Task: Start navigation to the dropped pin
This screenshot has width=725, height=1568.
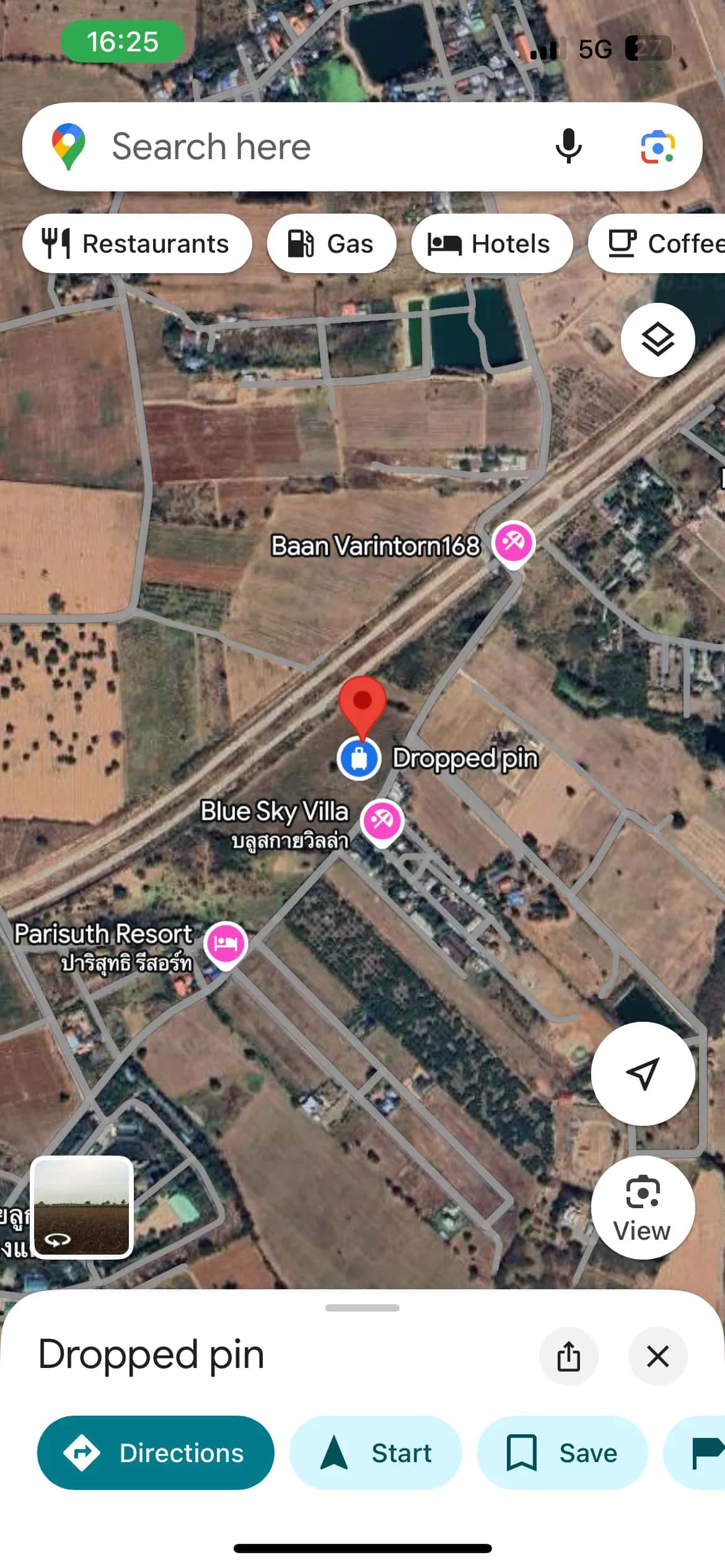Action: coord(376,1452)
